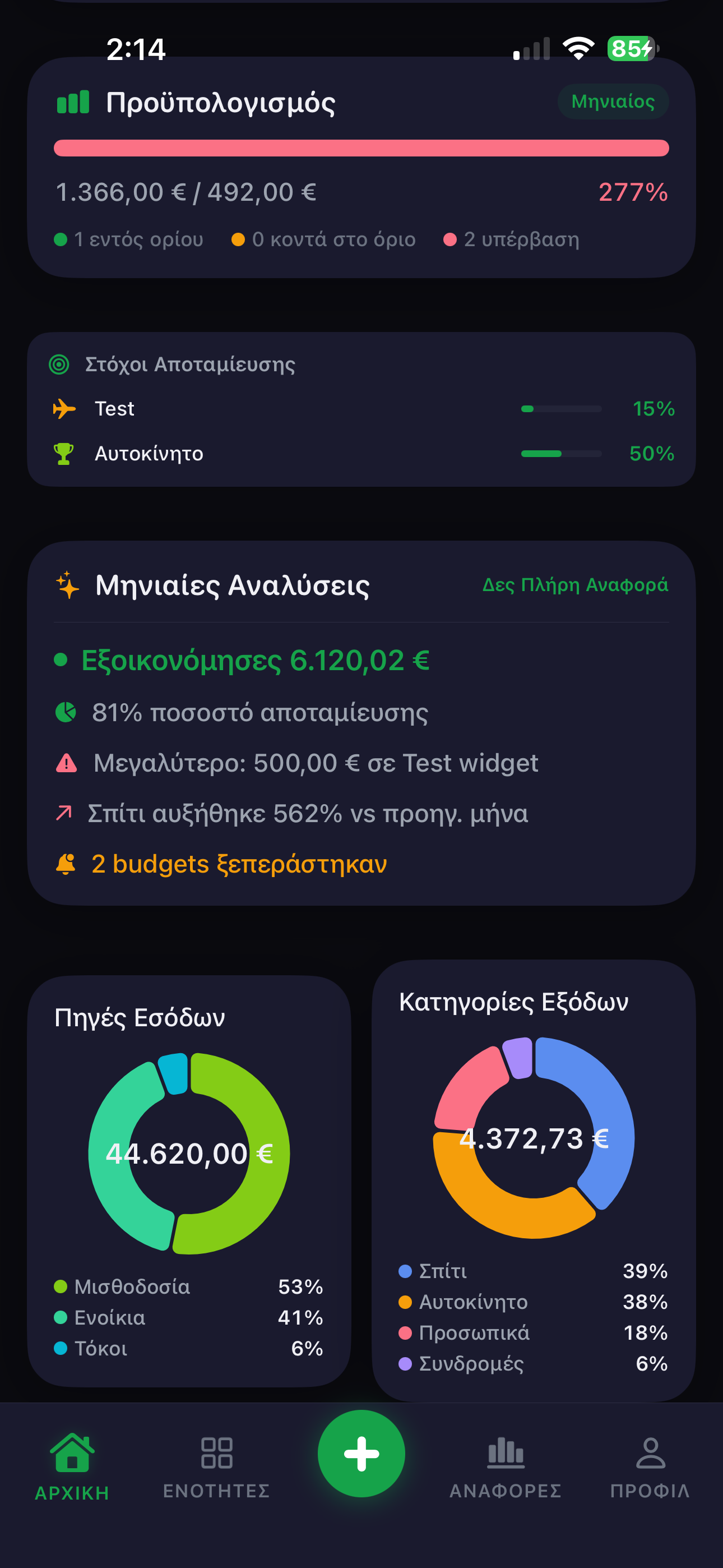Image resolution: width=723 pixels, height=1568 pixels.
Task: Click the upward arrow icon beside Σπίτι increase
Action: pos(63,813)
